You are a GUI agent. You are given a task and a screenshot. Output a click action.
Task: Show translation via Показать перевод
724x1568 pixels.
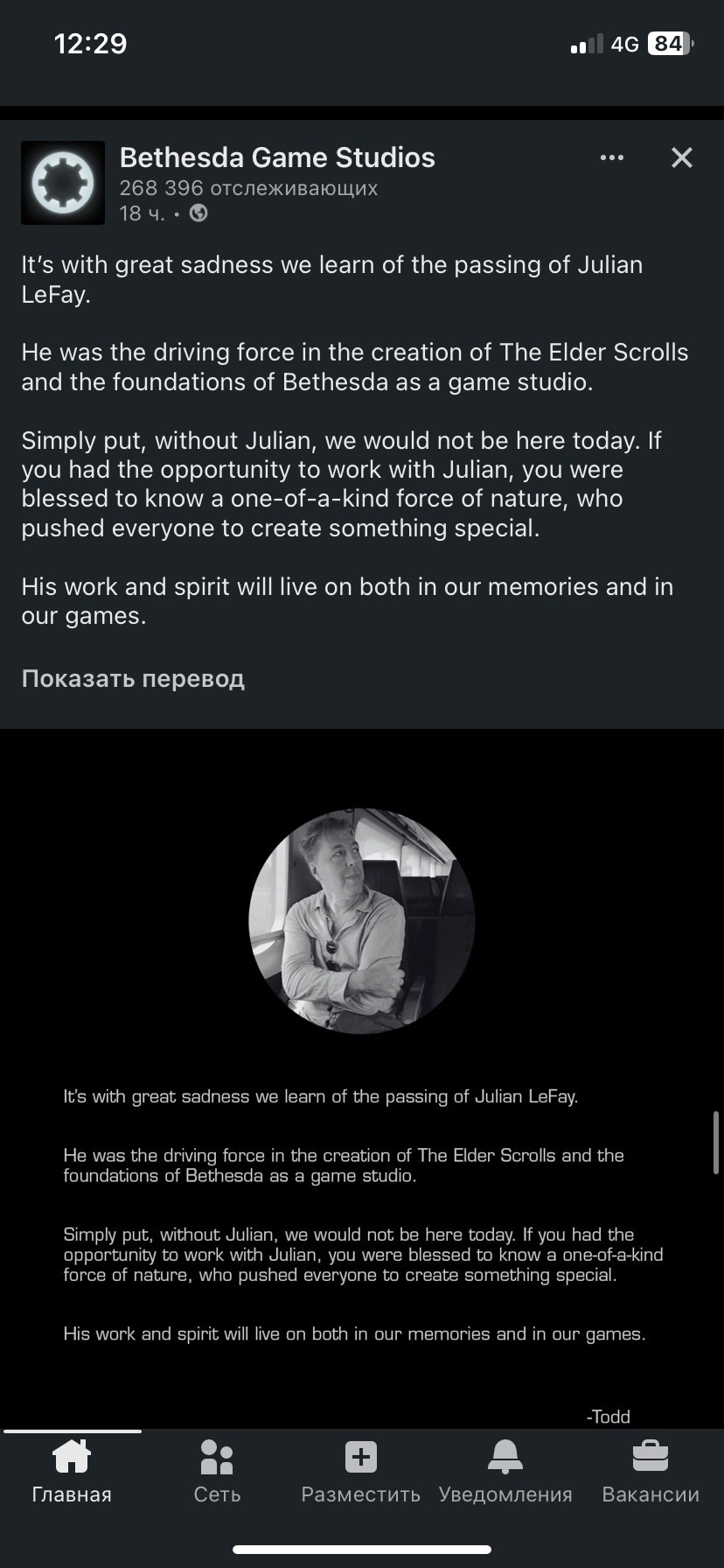point(133,679)
